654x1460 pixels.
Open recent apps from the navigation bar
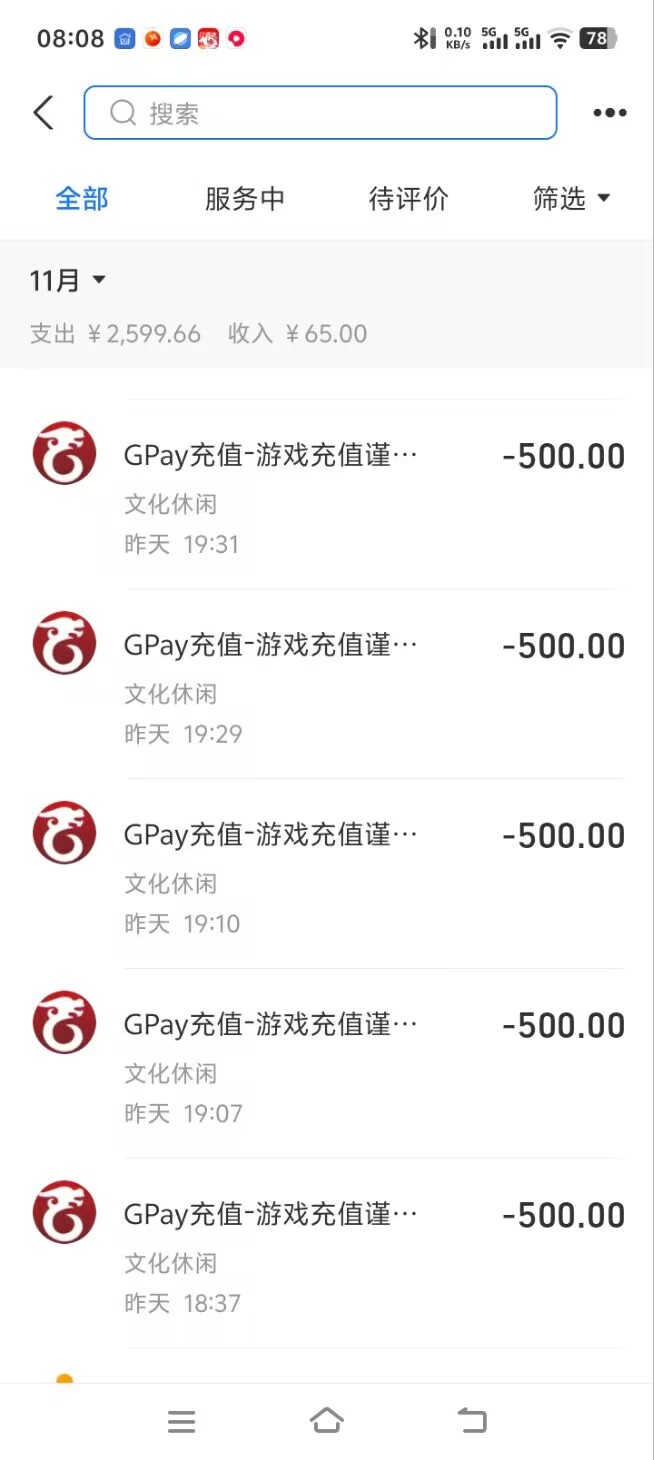coord(181,1421)
